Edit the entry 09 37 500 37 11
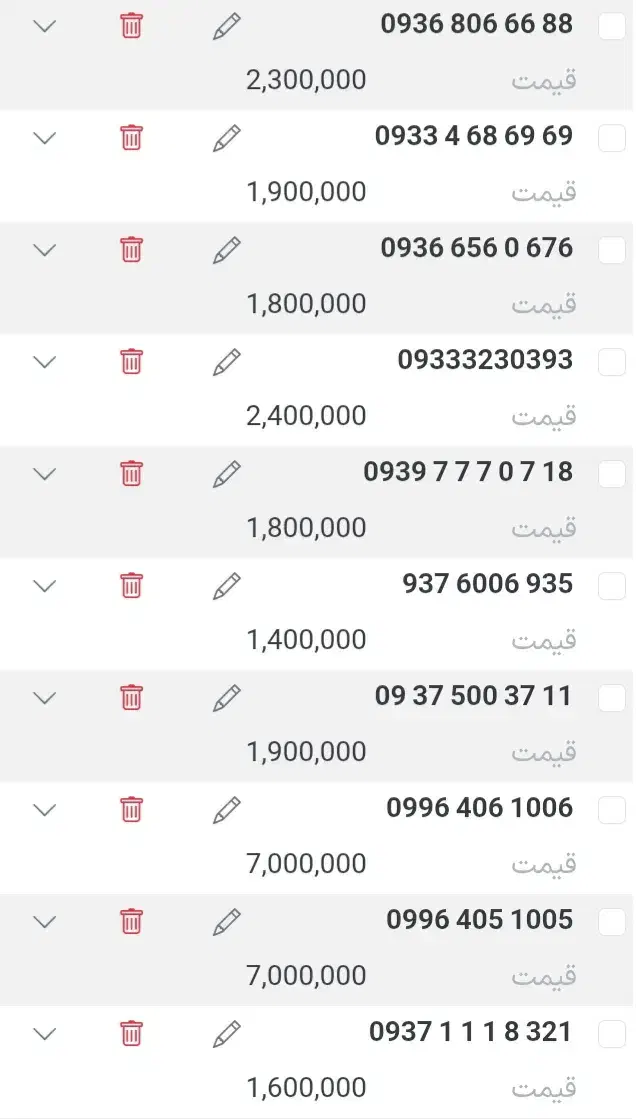Image resolution: width=636 pixels, height=1119 pixels. (227, 698)
